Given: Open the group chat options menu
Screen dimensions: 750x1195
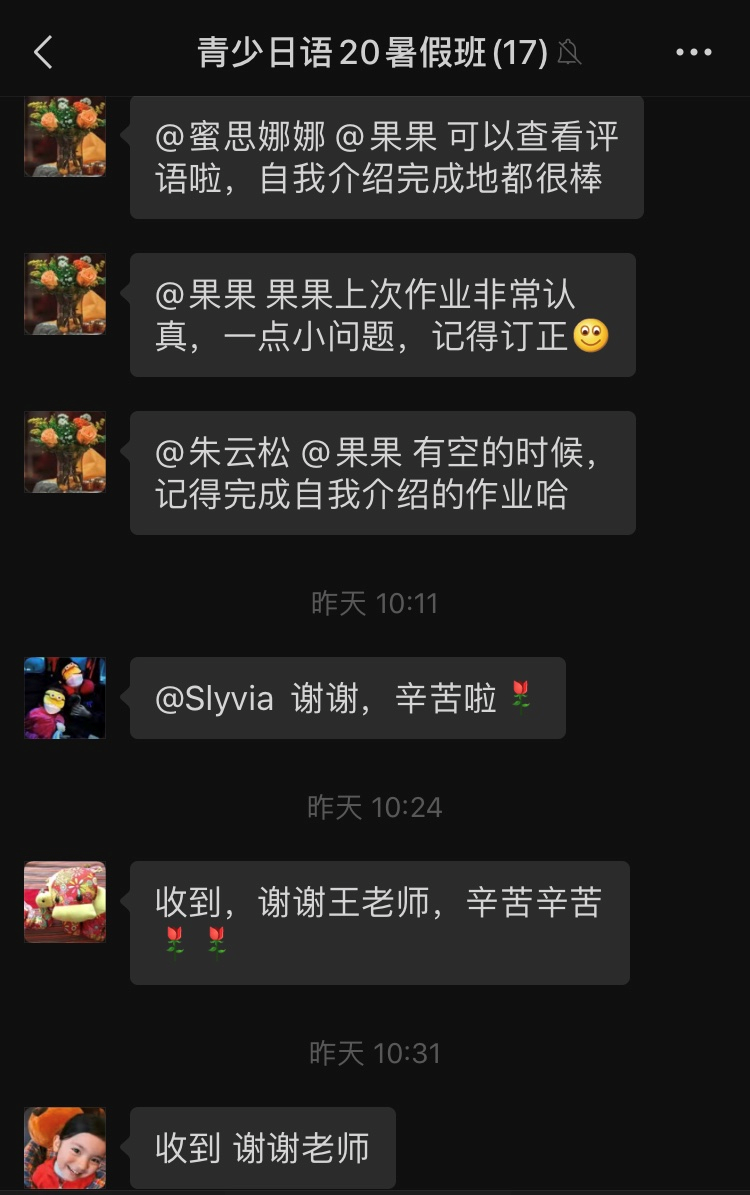Looking at the screenshot, I should (693, 53).
